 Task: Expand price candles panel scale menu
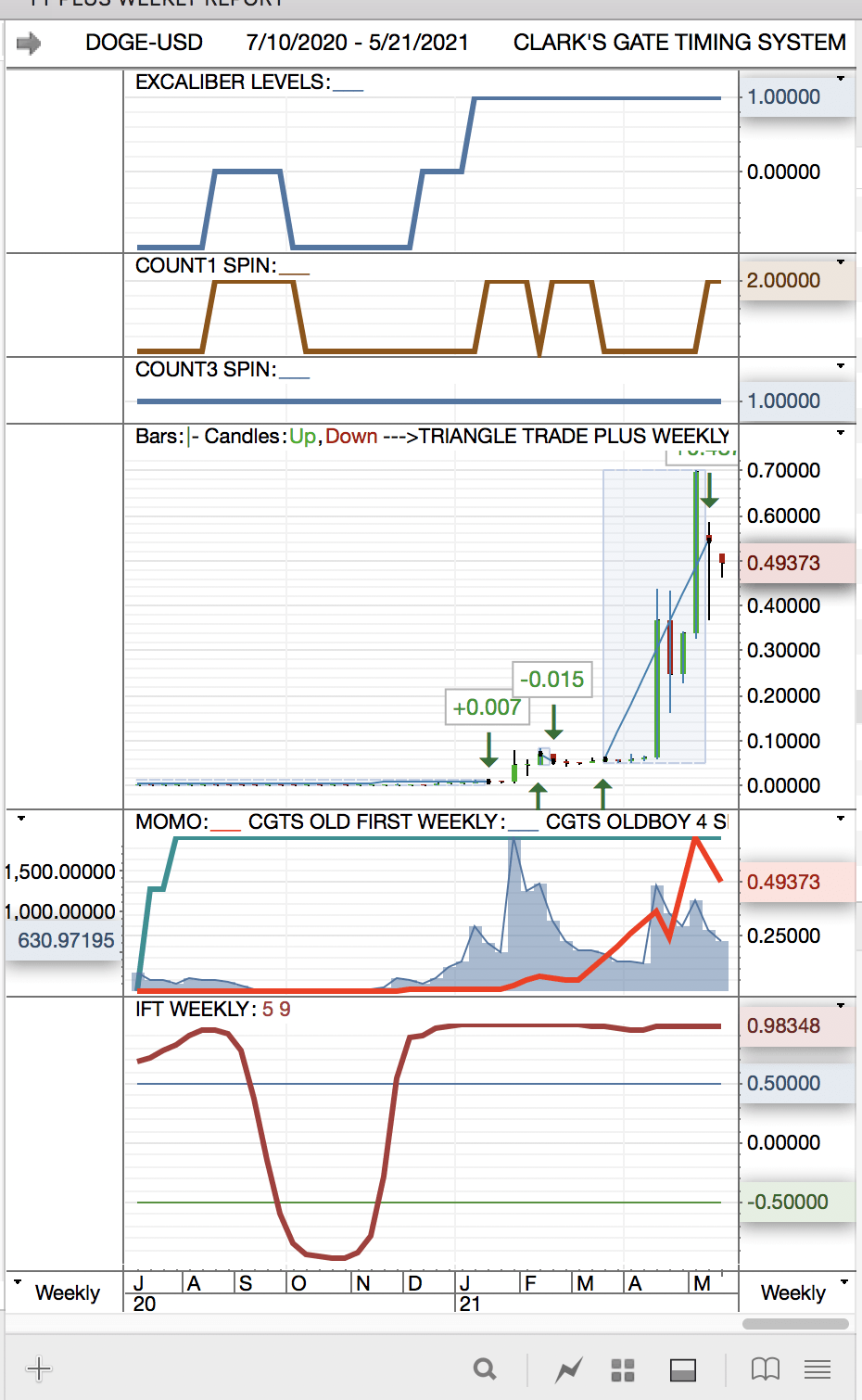tap(841, 433)
